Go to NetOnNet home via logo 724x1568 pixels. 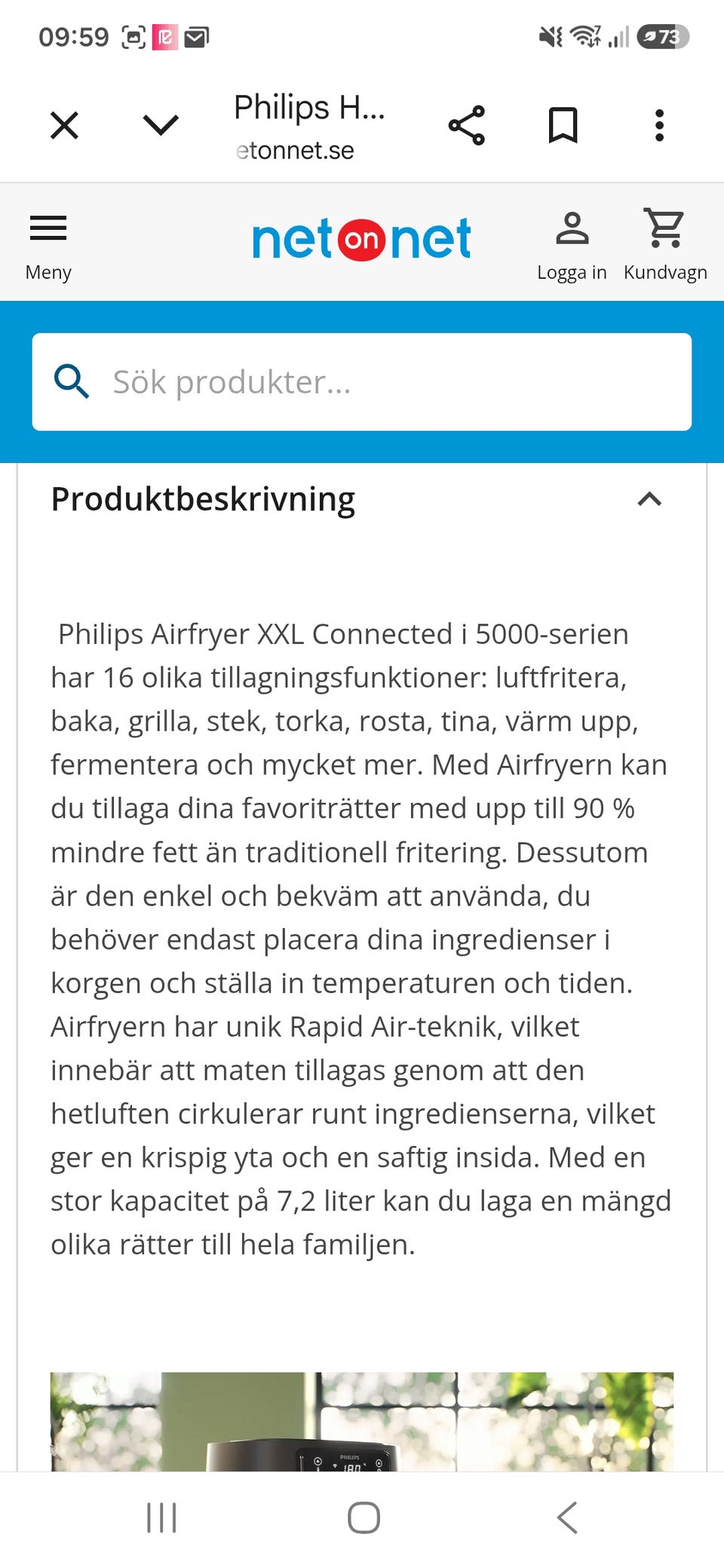362,239
